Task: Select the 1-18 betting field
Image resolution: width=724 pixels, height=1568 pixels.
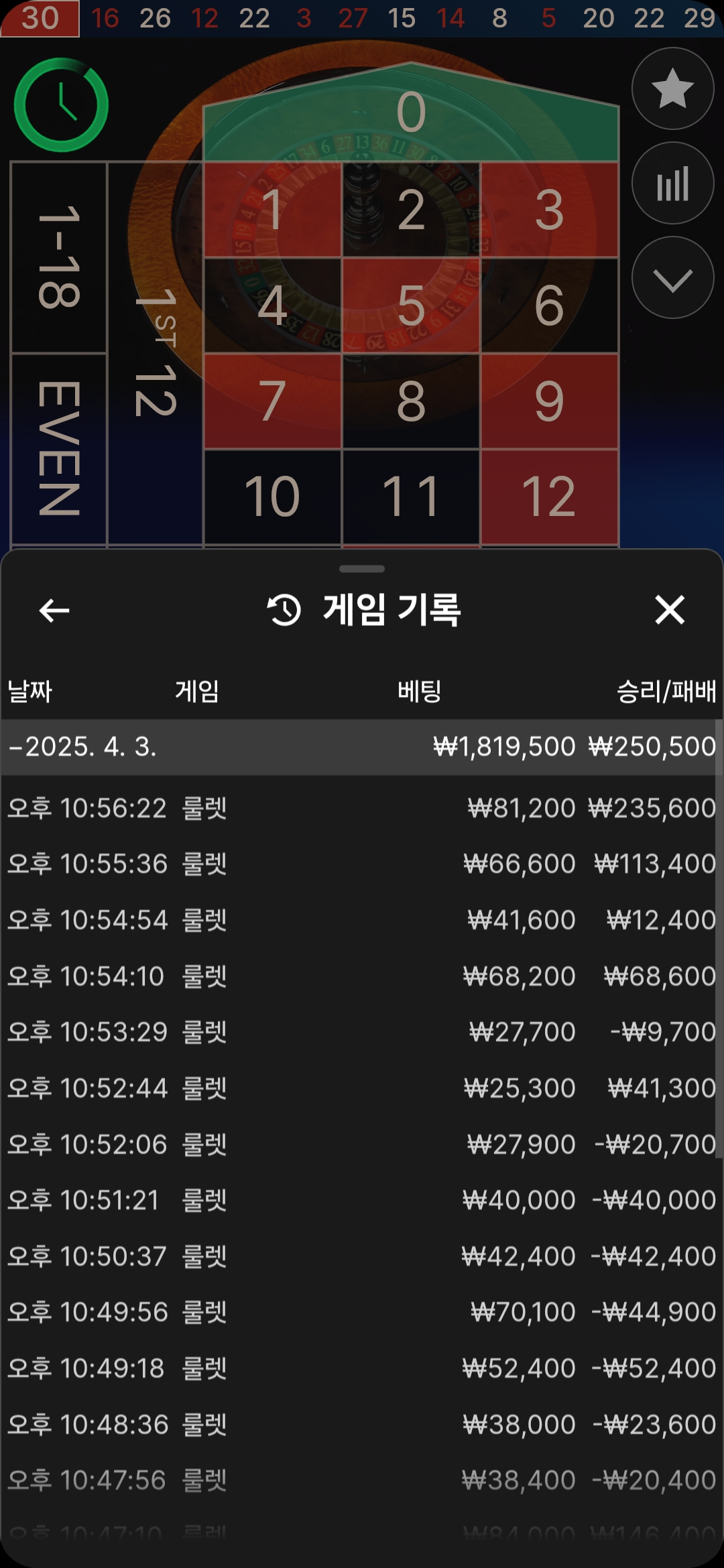Action: 59,257
